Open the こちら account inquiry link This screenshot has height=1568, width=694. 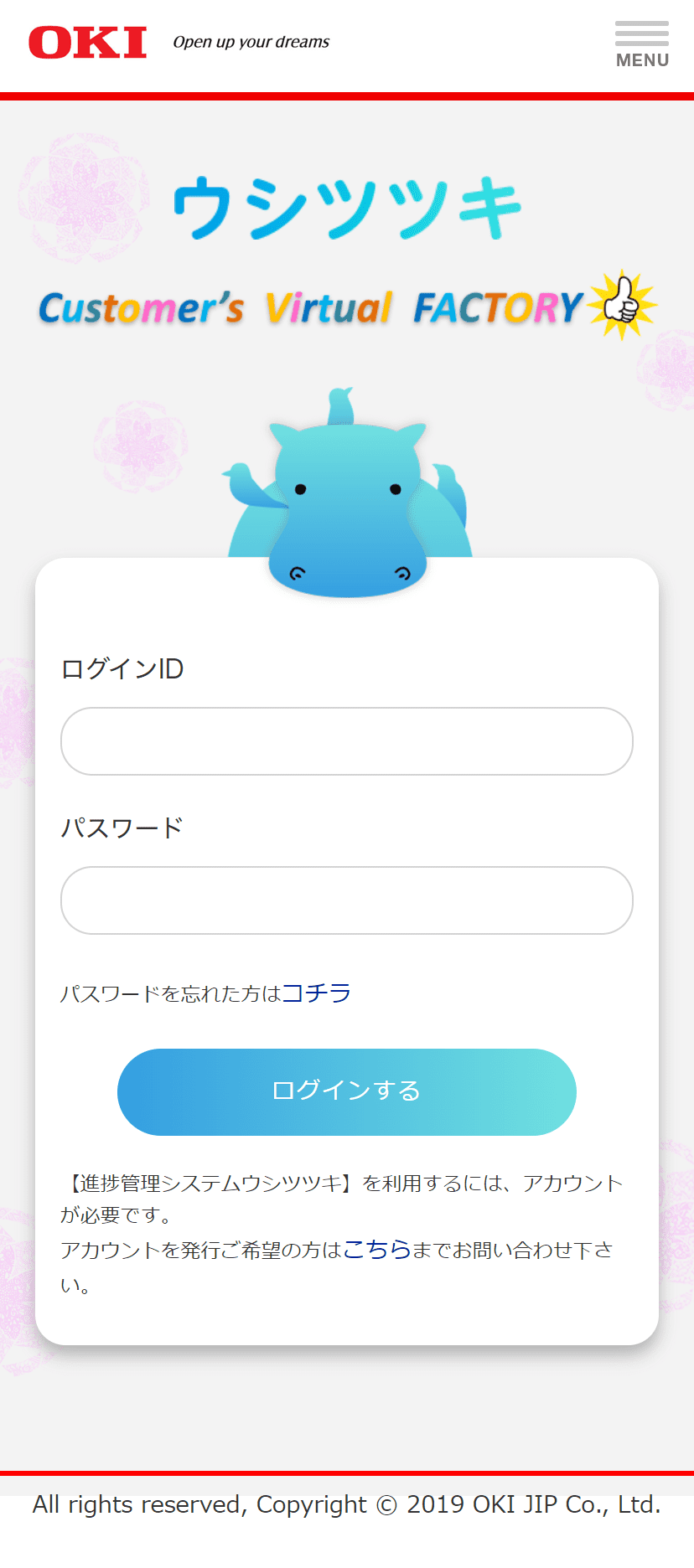pos(376,1250)
